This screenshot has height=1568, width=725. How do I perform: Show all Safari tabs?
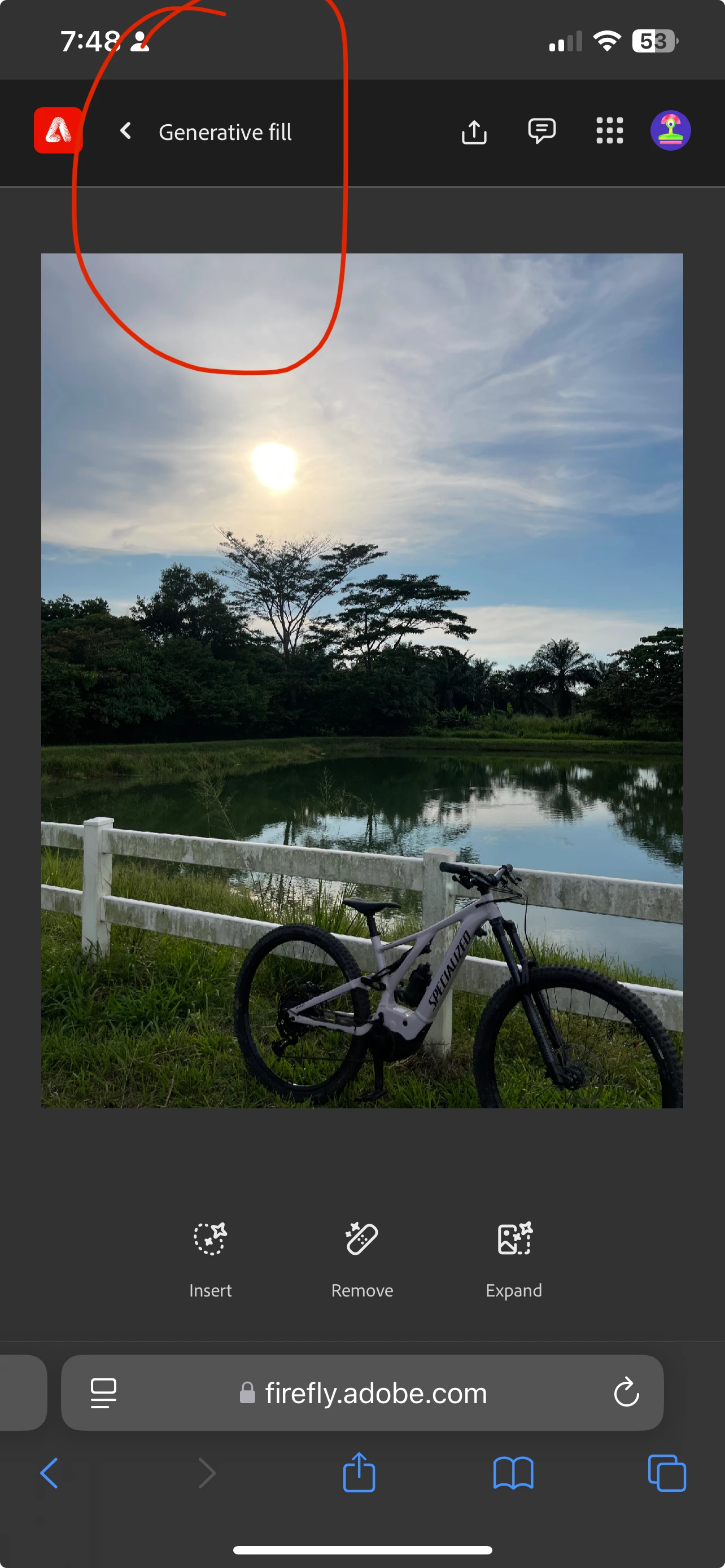point(667,1473)
